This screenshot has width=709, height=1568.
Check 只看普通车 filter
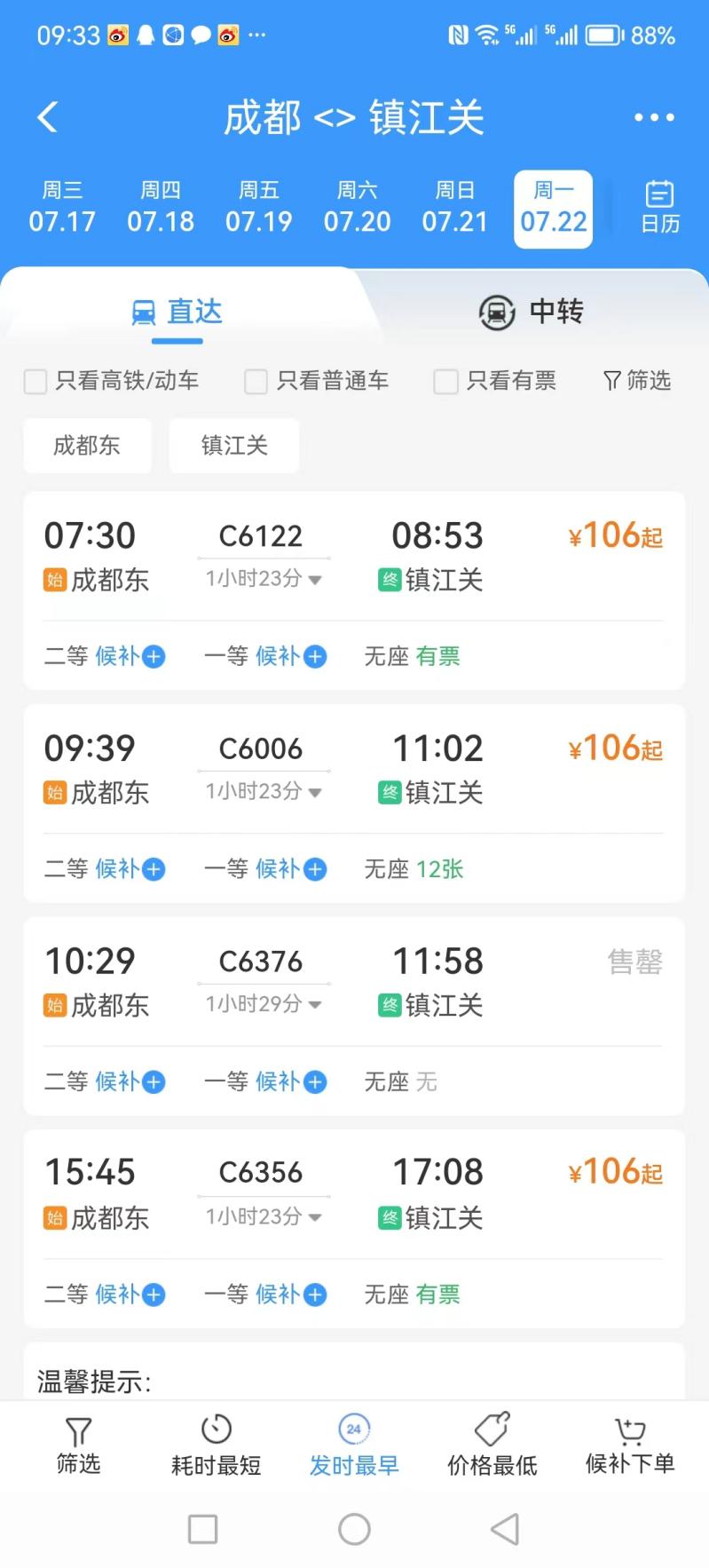[317, 381]
